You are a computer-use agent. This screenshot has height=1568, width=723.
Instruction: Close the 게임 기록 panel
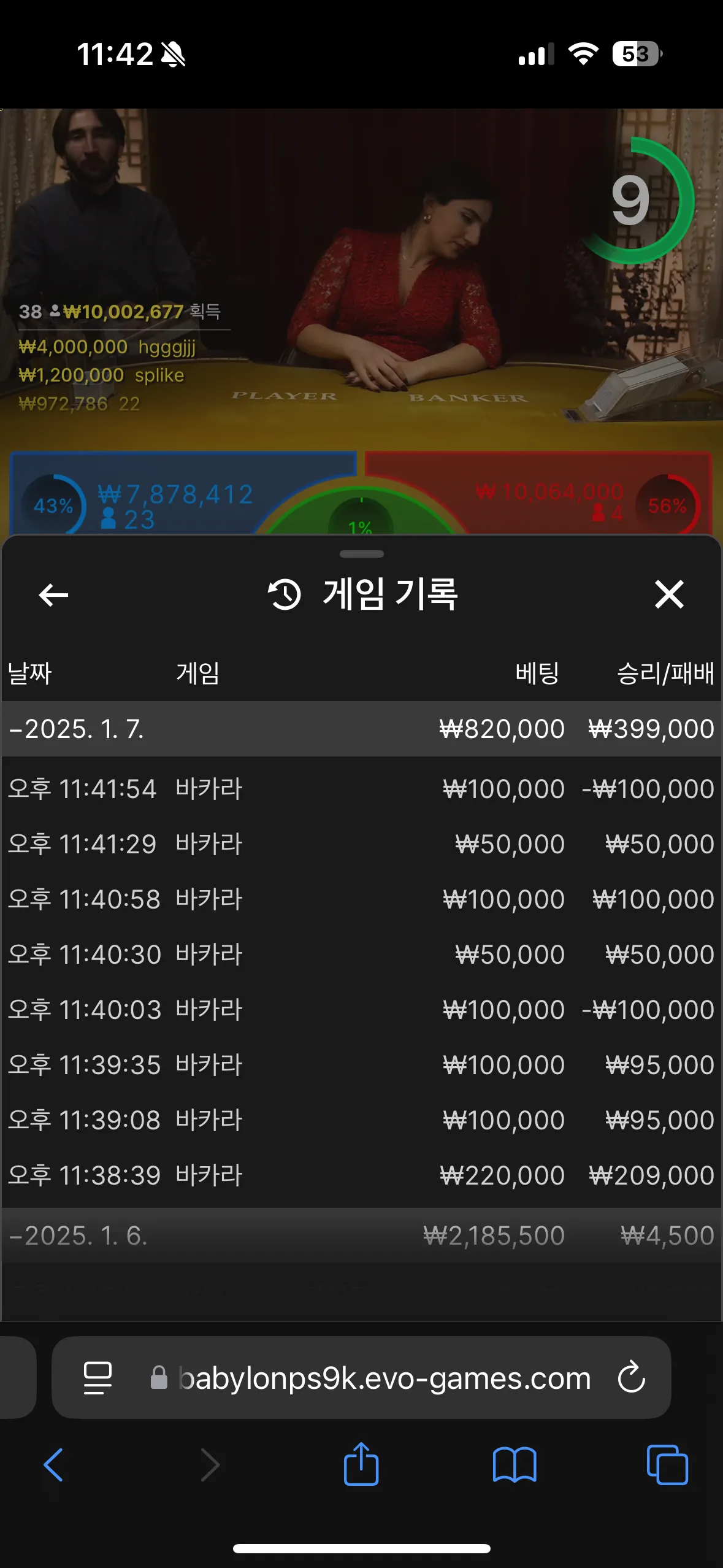[x=669, y=594]
